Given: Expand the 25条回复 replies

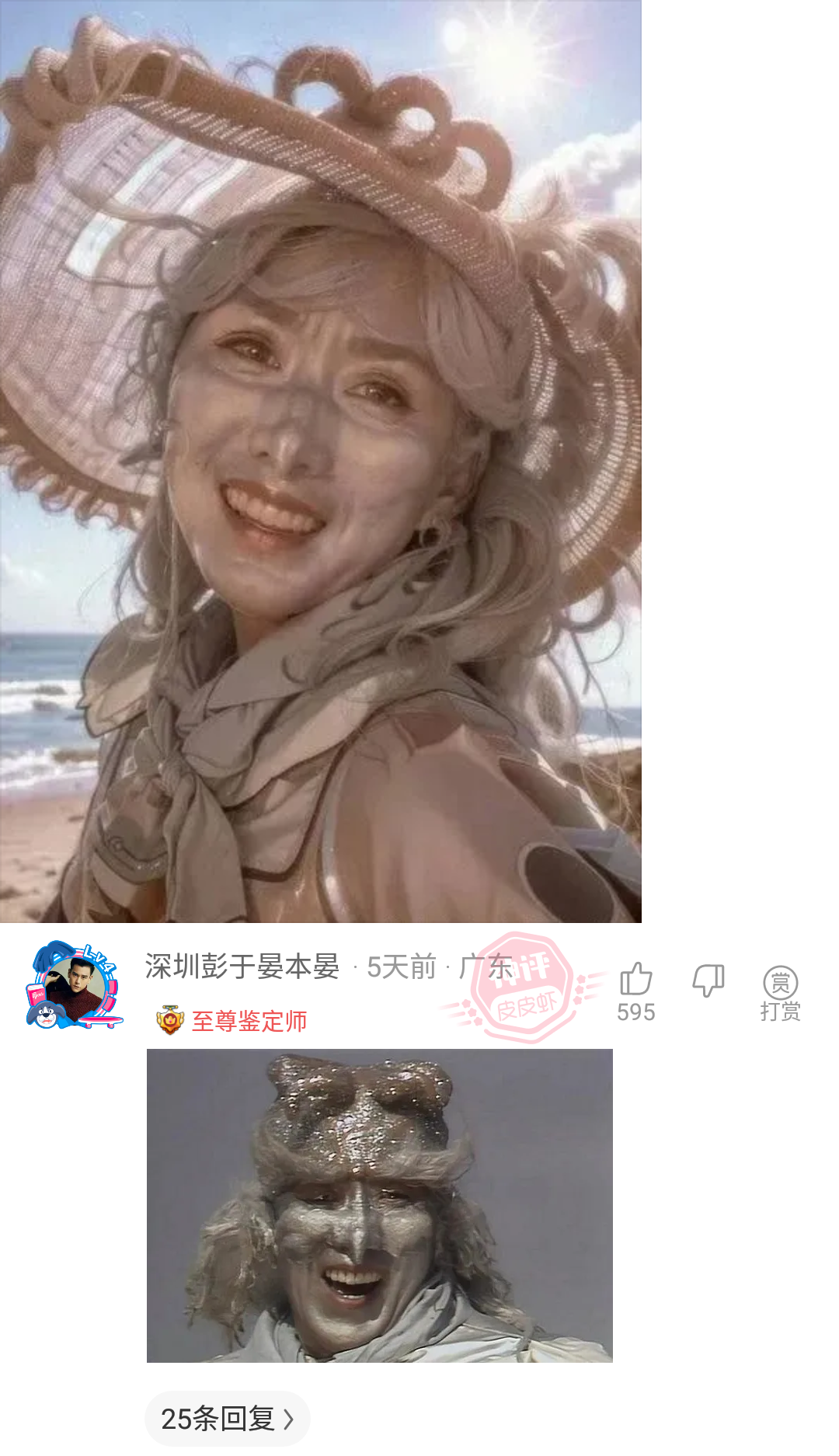Looking at the screenshot, I should point(227,1419).
